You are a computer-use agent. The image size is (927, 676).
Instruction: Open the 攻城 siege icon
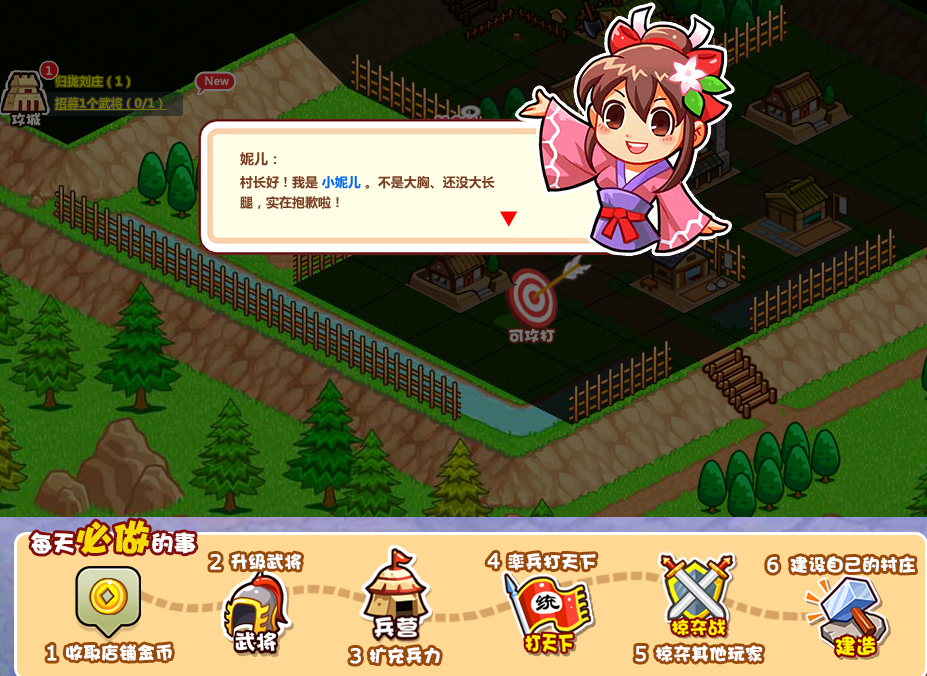(24, 97)
